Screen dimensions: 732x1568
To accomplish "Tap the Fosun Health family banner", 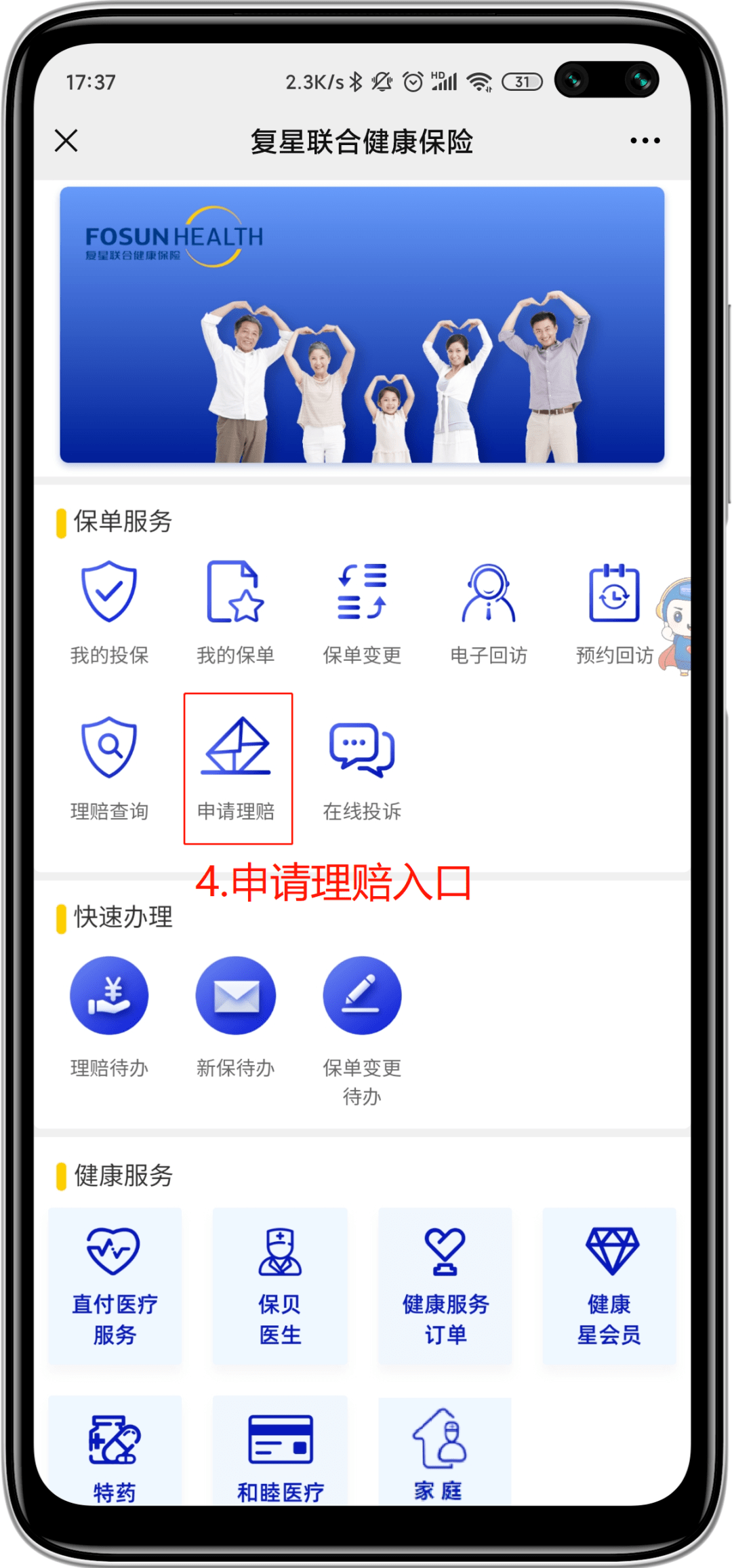I will [362, 325].
